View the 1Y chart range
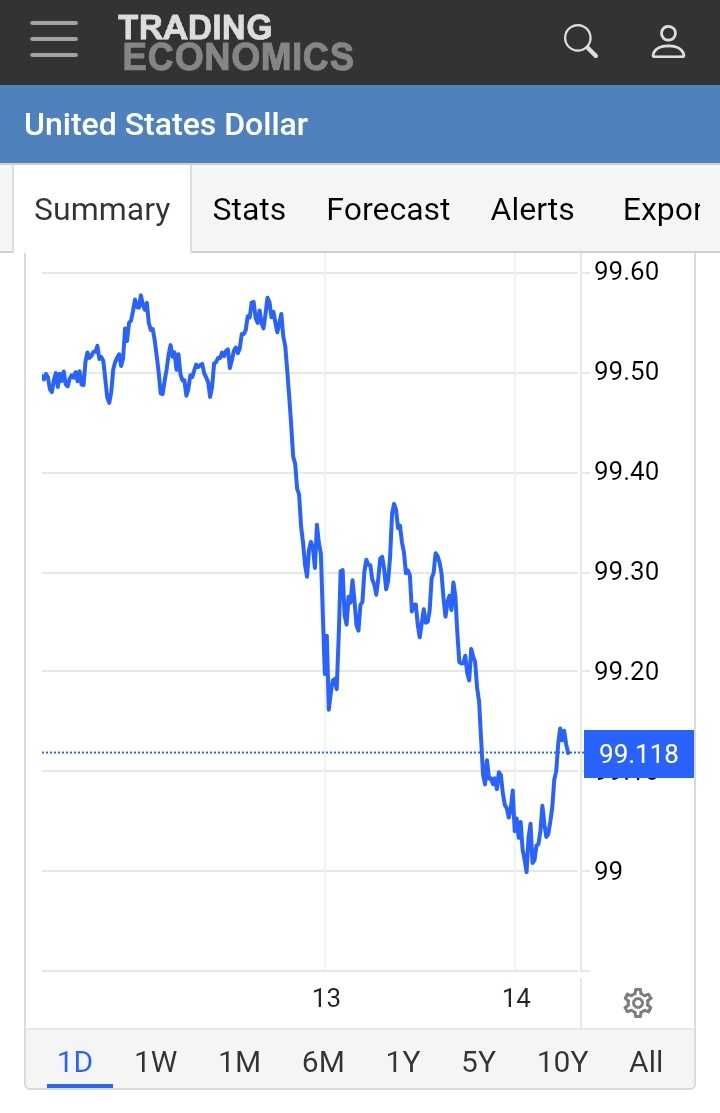 point(403,1061)
